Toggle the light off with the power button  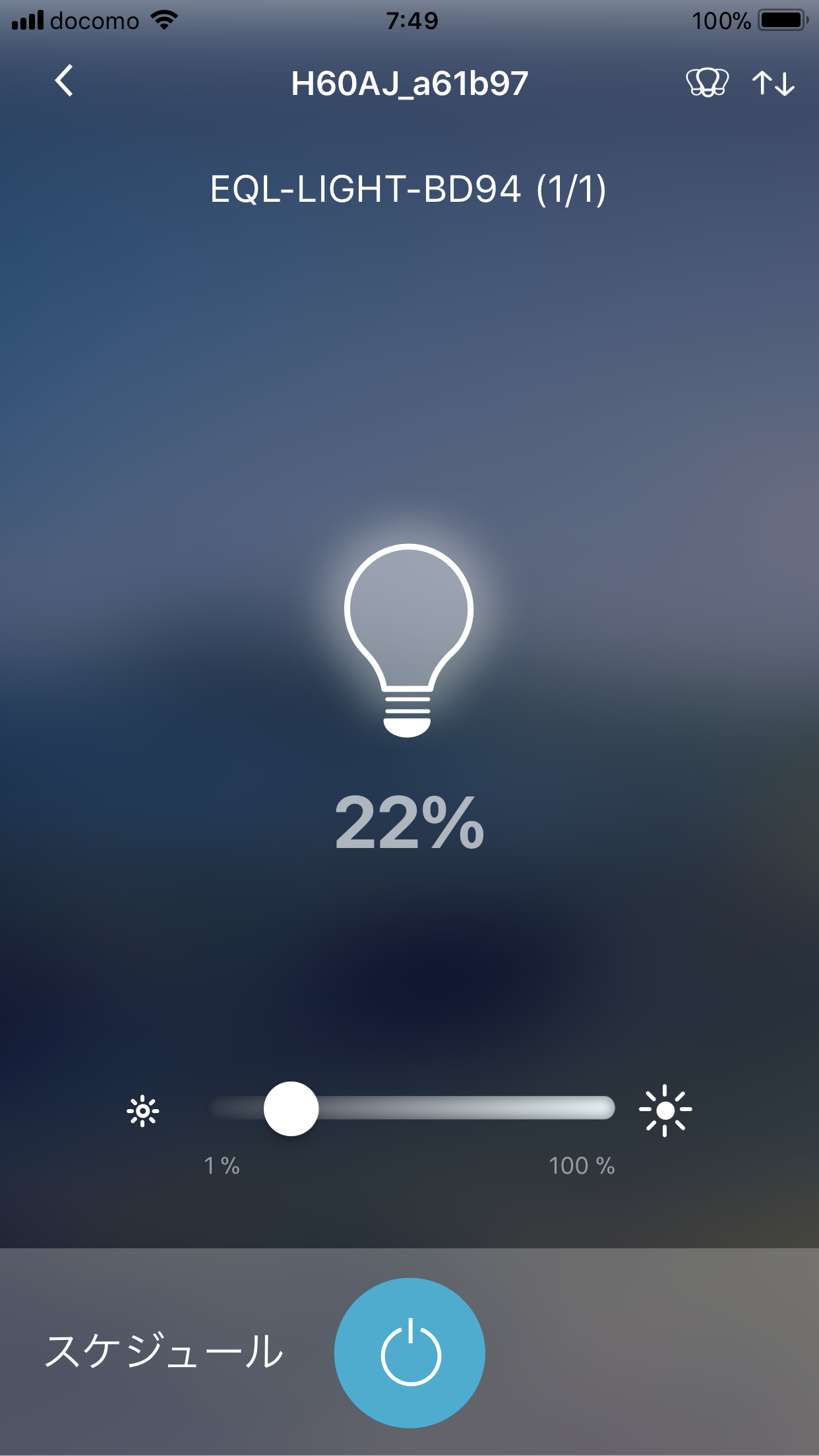(409, 1352)
